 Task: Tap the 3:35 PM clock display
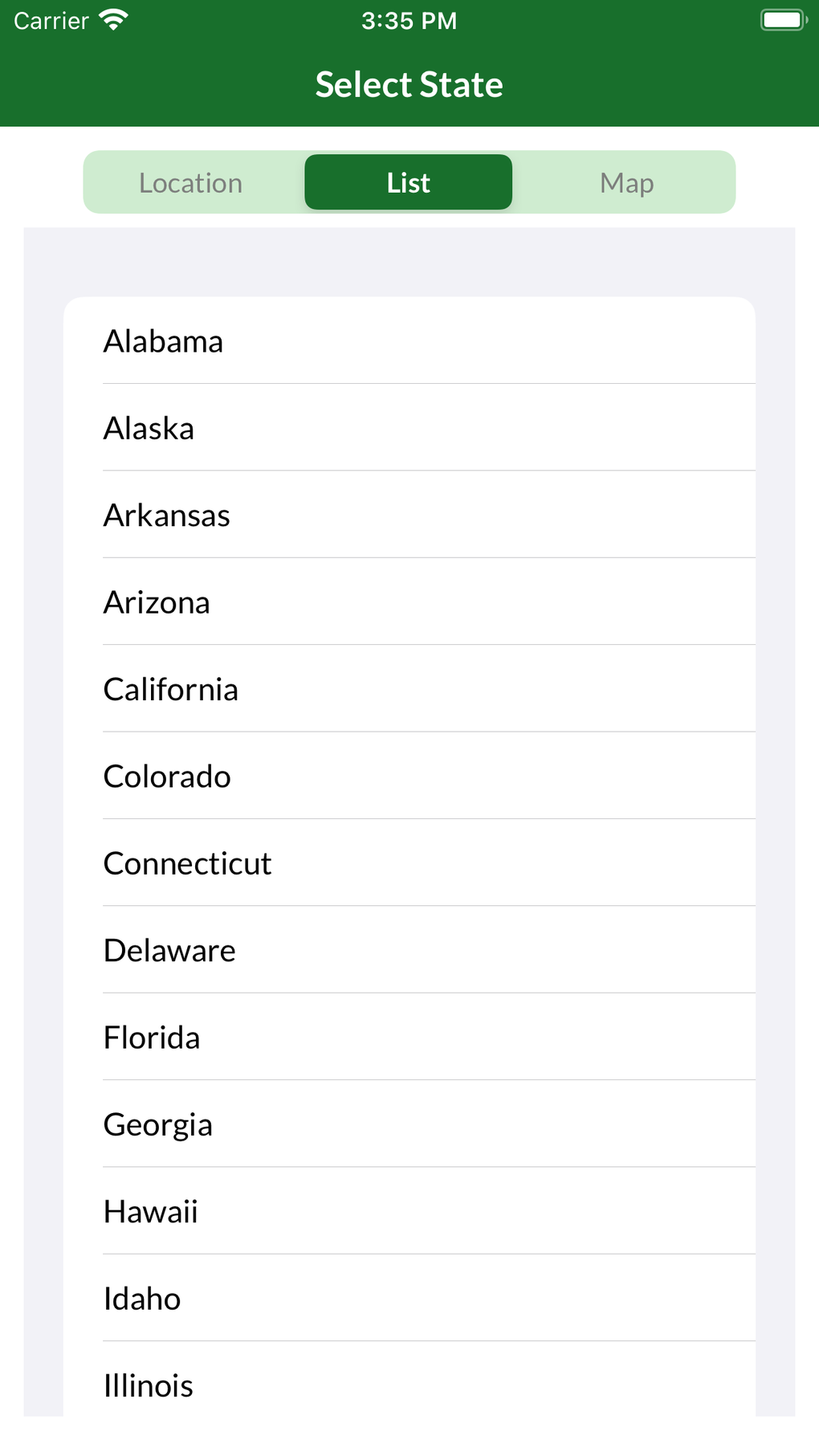409,19
